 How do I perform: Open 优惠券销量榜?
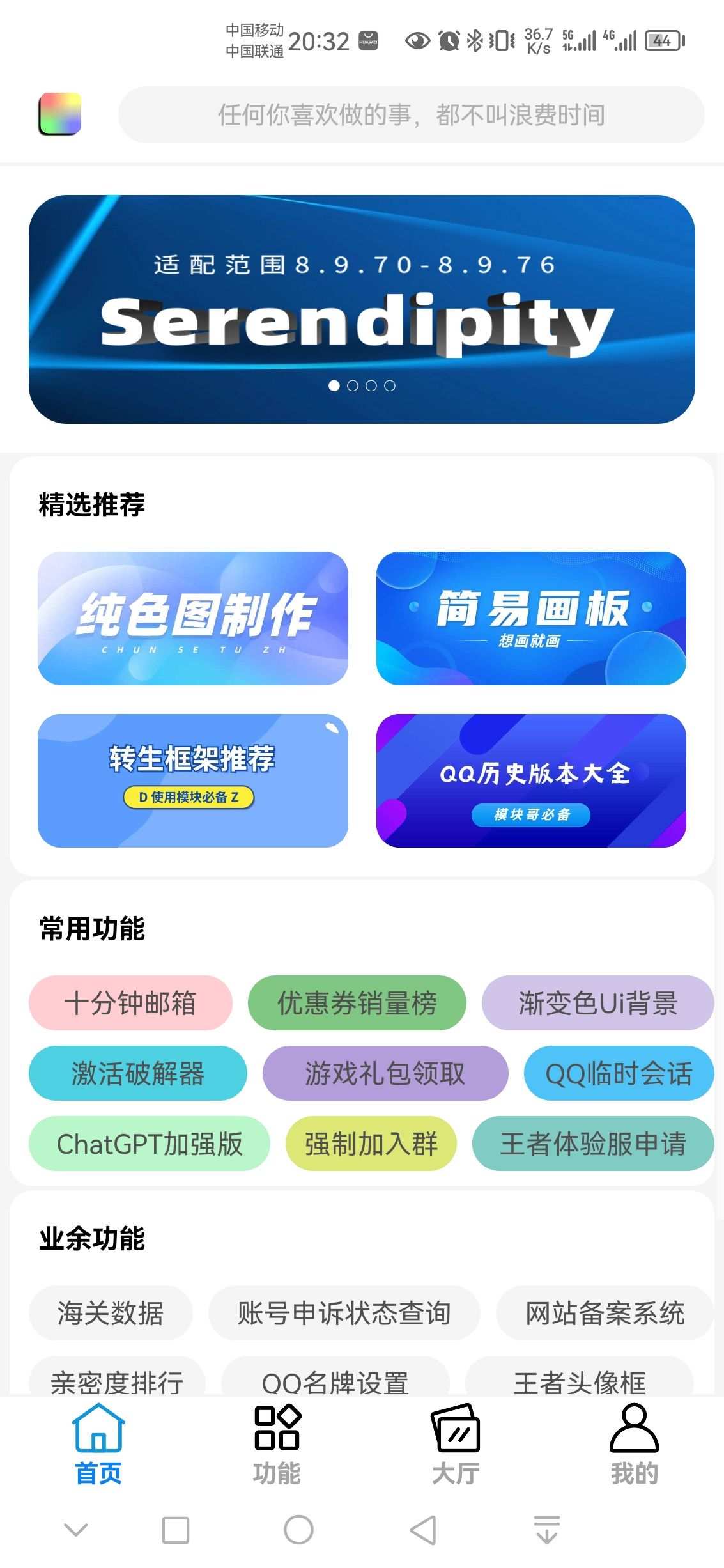click(357, 1003)
